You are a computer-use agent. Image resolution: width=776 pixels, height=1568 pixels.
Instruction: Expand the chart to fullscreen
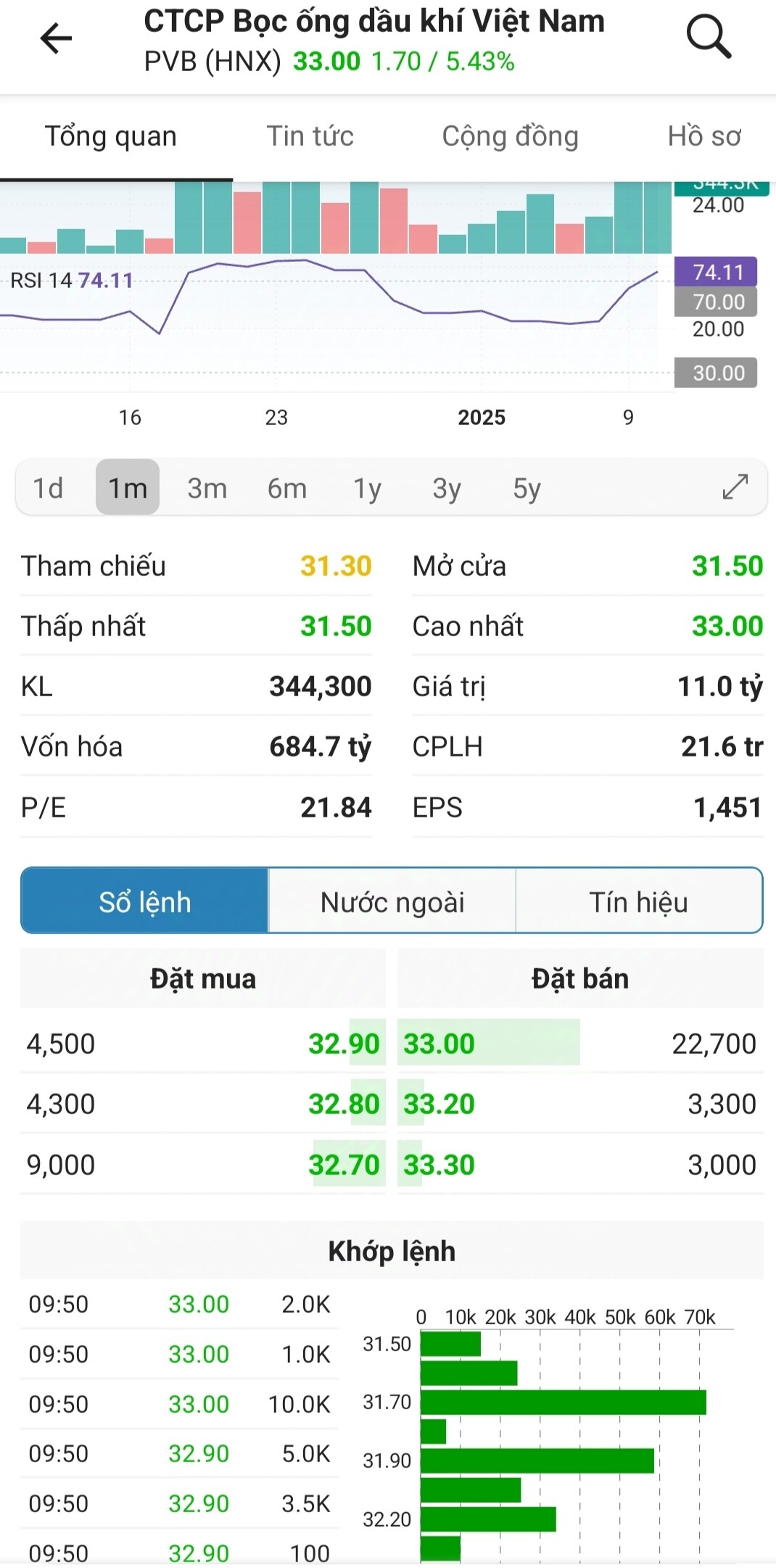click(735, 487)
